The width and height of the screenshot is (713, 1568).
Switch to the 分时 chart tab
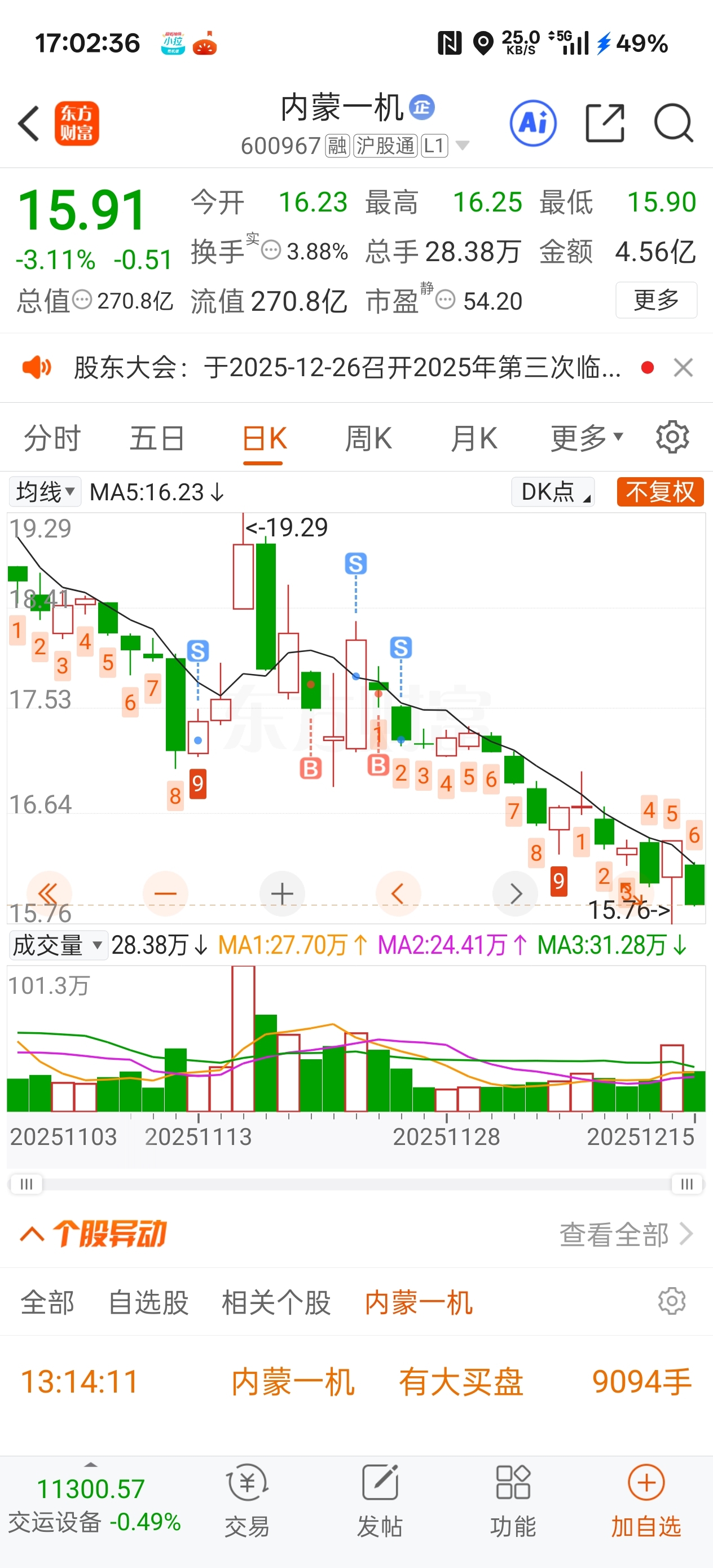coord(52,438)
